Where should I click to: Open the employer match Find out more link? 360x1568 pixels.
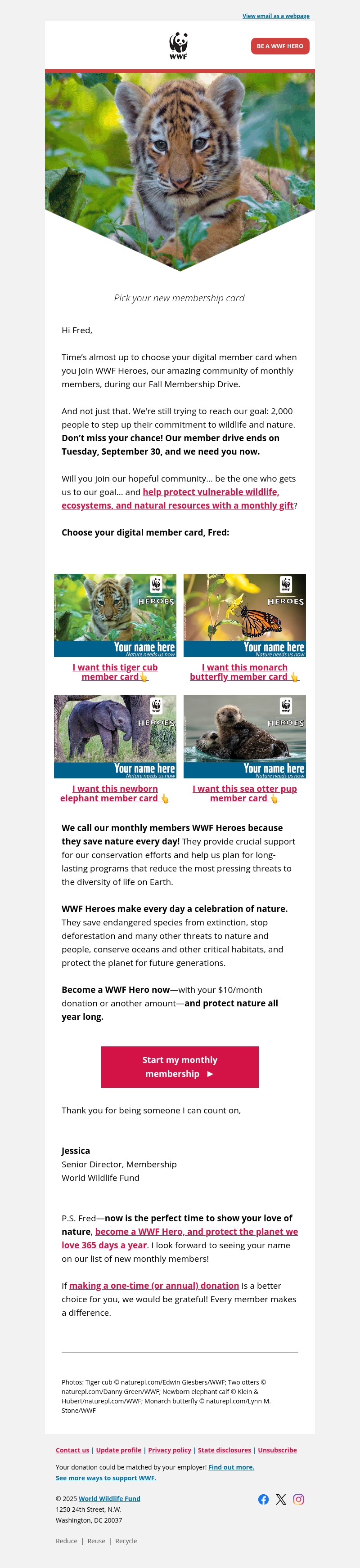pyautogui.click(x=231, y=1467)
